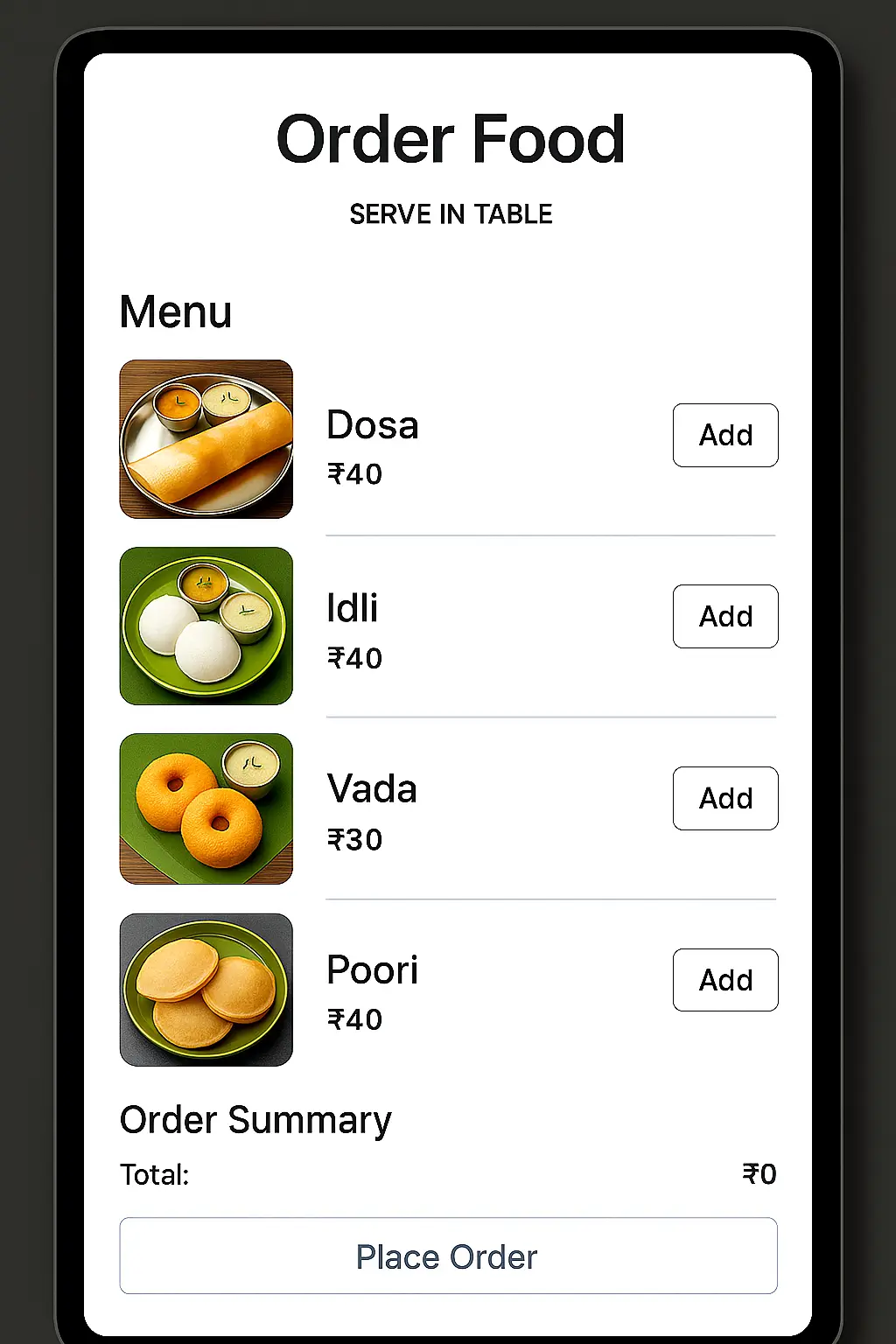Add Poori to the order
896x1344 pixels.
[724, 980]
